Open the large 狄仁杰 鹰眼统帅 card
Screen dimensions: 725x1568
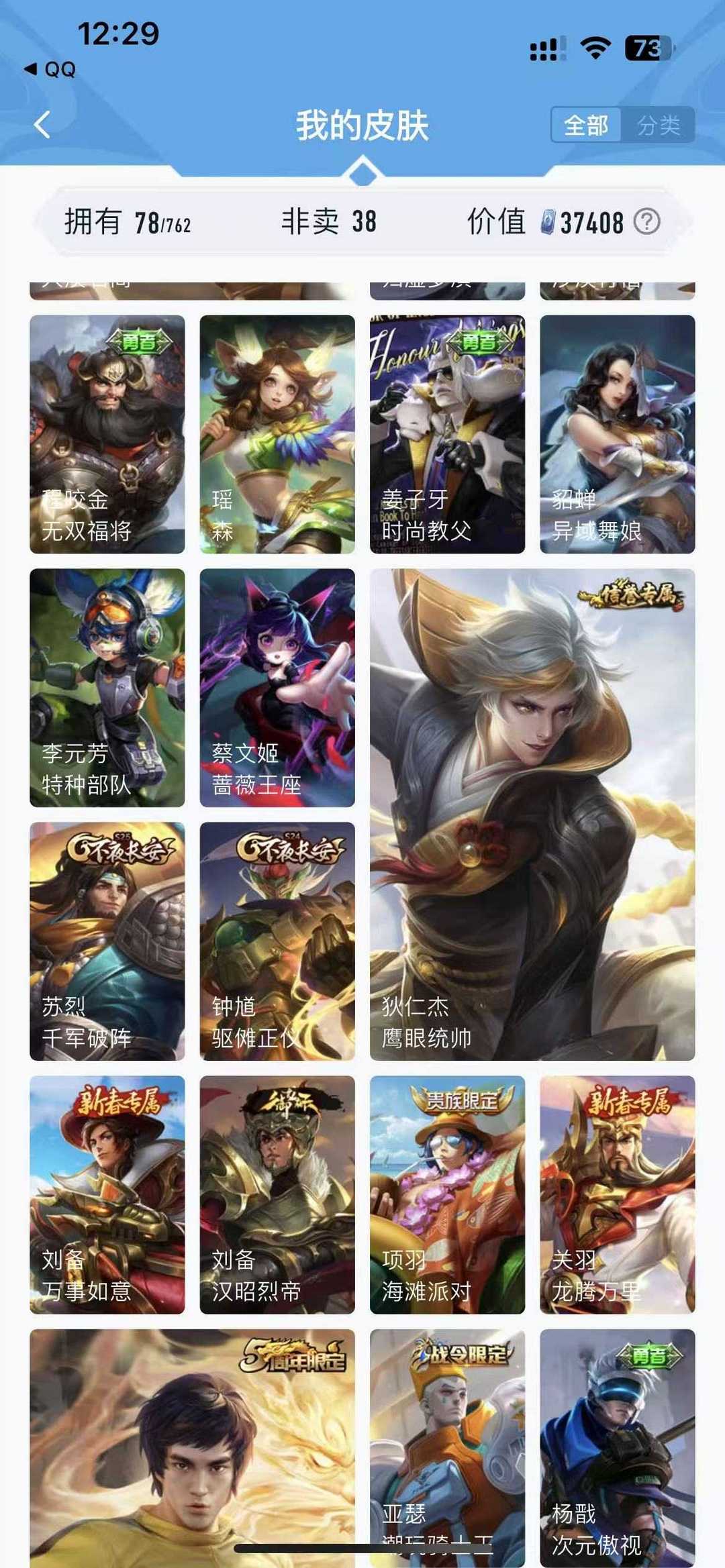tap(532, 815)
